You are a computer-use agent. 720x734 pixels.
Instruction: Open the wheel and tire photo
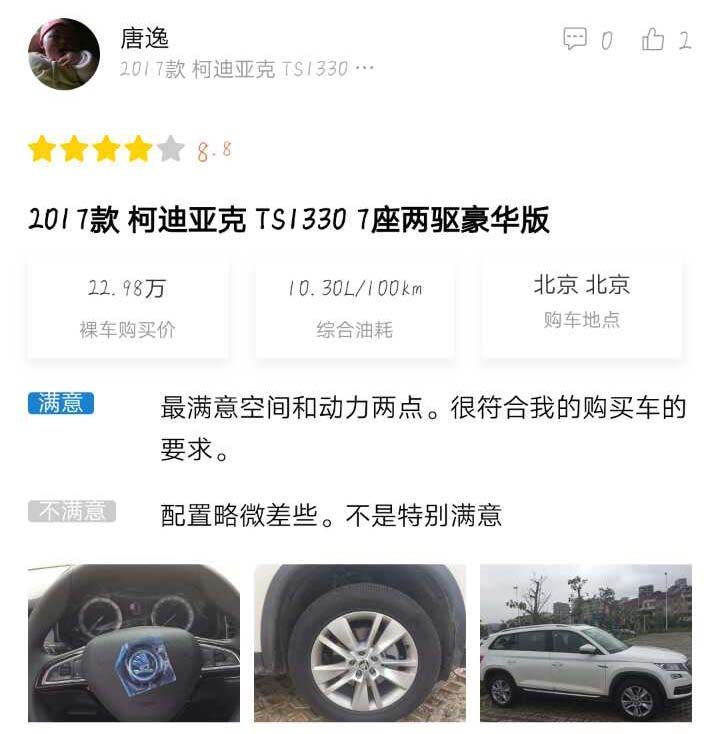click(x=360, y=643)
